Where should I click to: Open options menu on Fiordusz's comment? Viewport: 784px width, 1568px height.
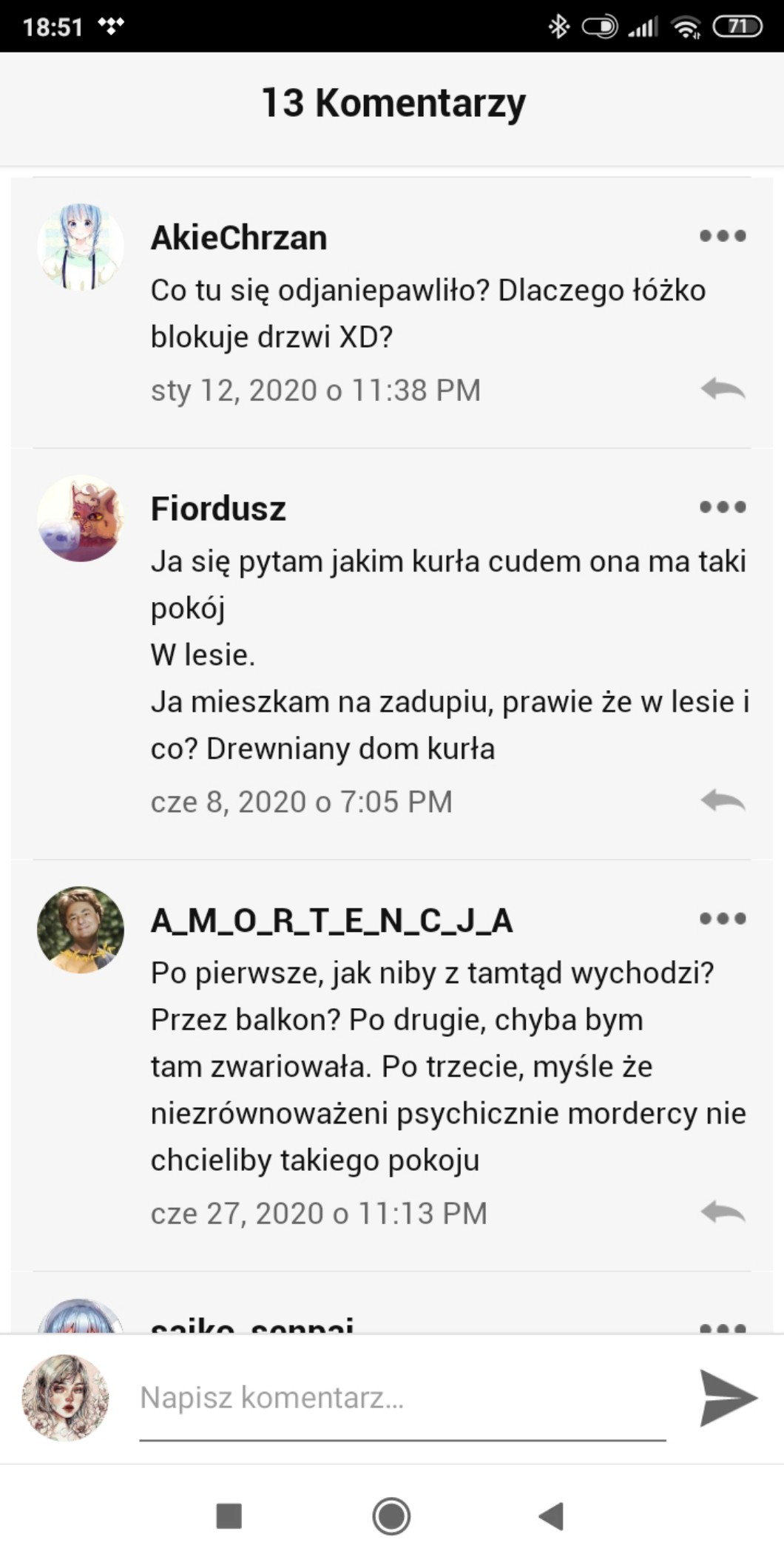(722, 507)
